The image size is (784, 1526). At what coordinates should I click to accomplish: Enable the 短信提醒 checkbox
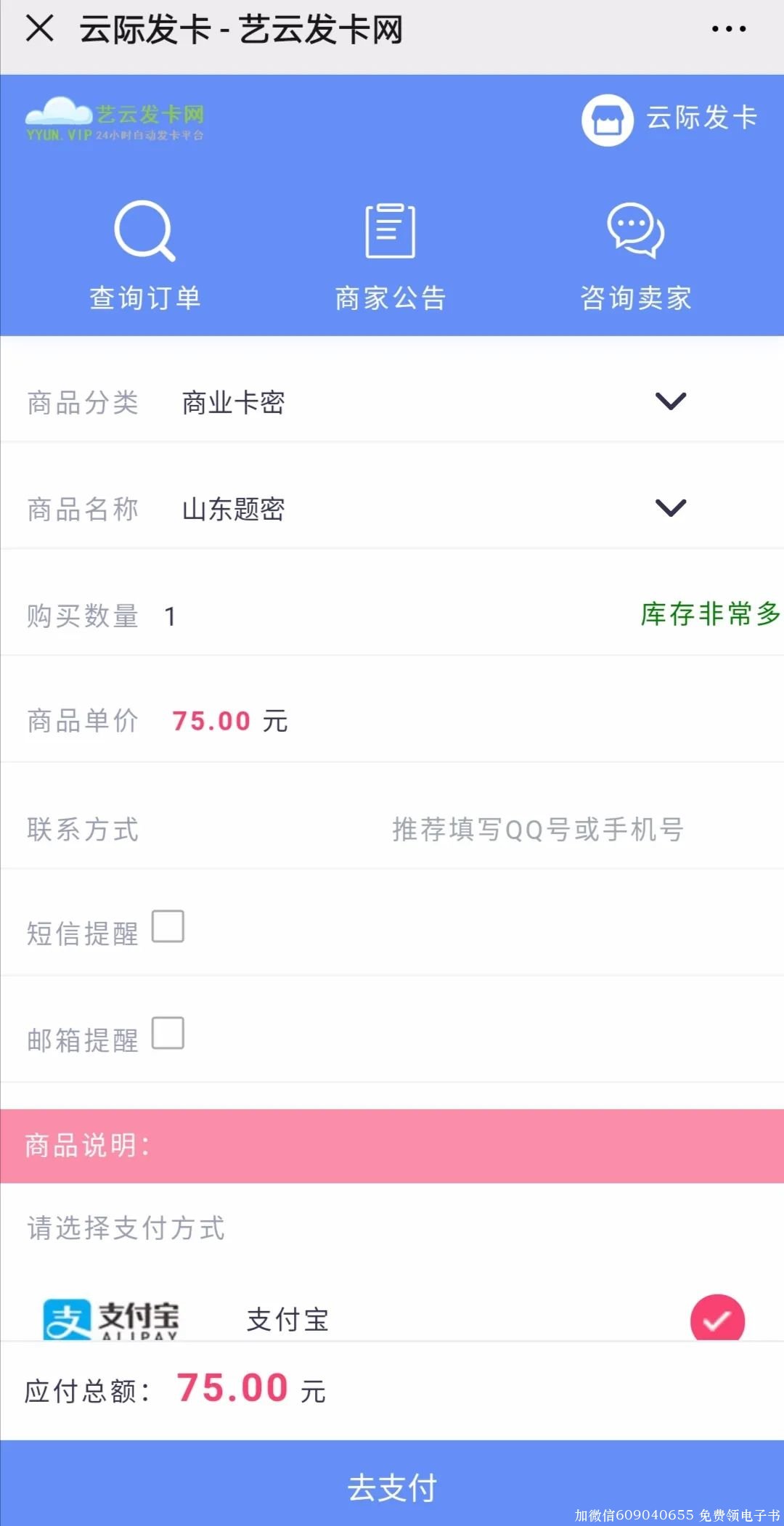point(168,926)
